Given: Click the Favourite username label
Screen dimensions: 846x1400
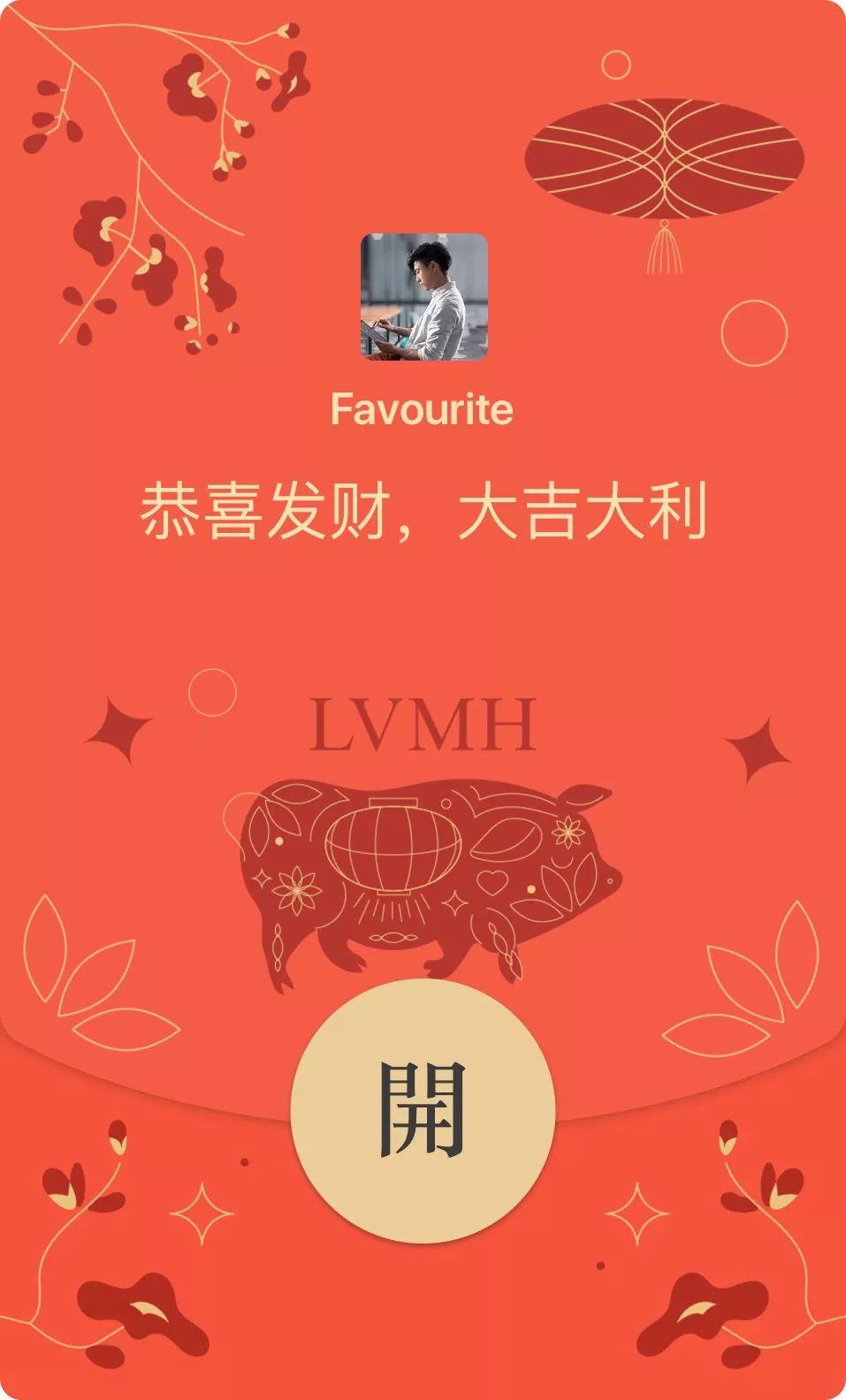Looking at the screenshot, I should tap(422, 408).
